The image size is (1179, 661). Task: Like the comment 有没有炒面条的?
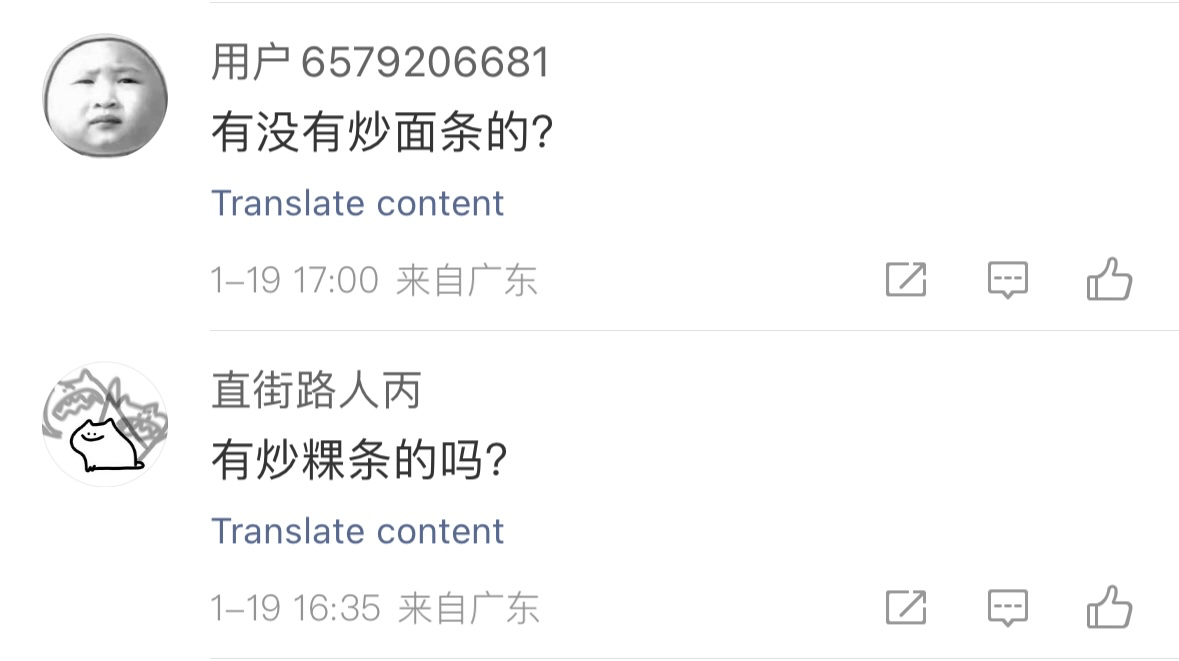click(x=1109, y=279)
